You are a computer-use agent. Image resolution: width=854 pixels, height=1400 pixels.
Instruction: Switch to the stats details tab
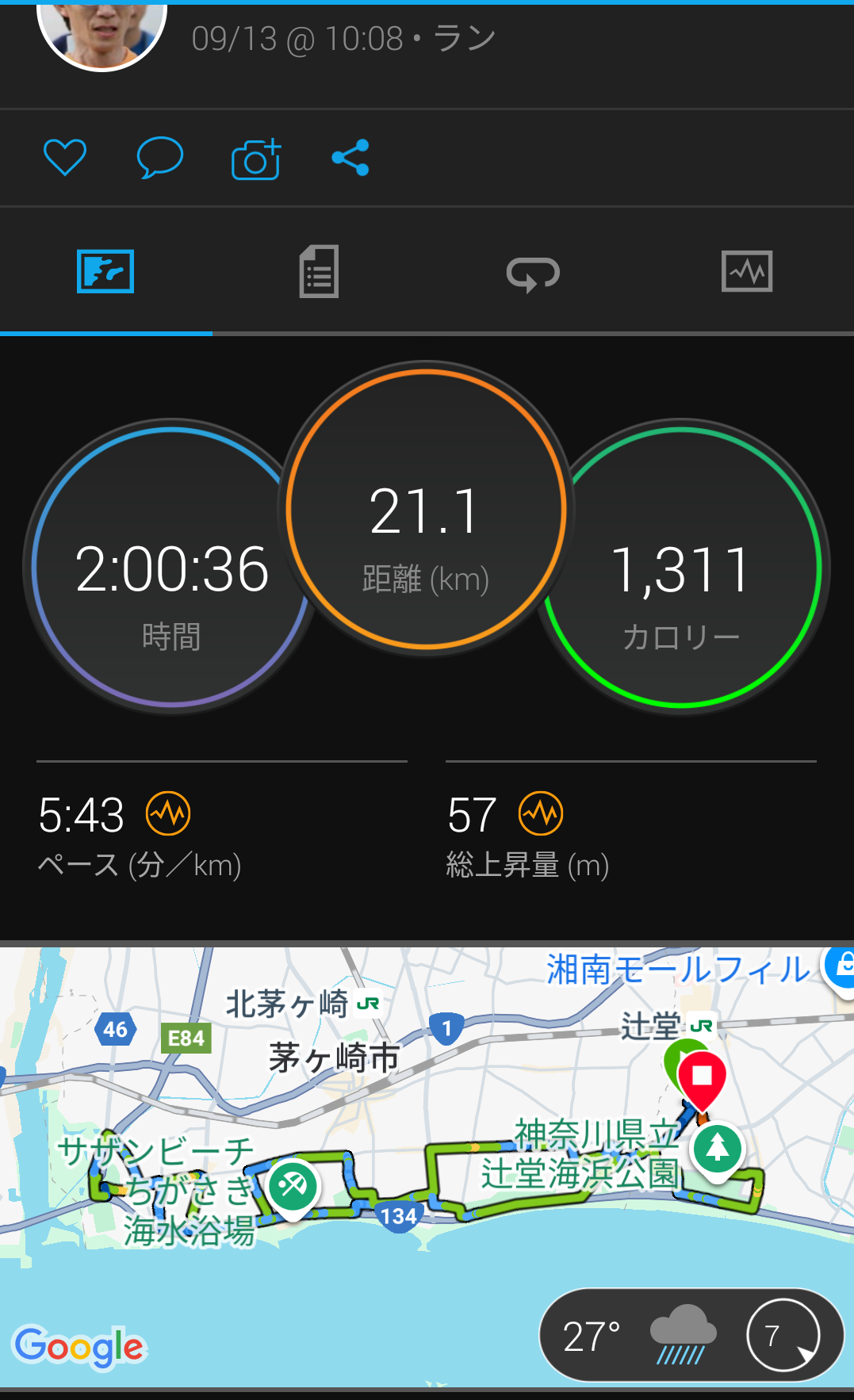pos(319,272)
